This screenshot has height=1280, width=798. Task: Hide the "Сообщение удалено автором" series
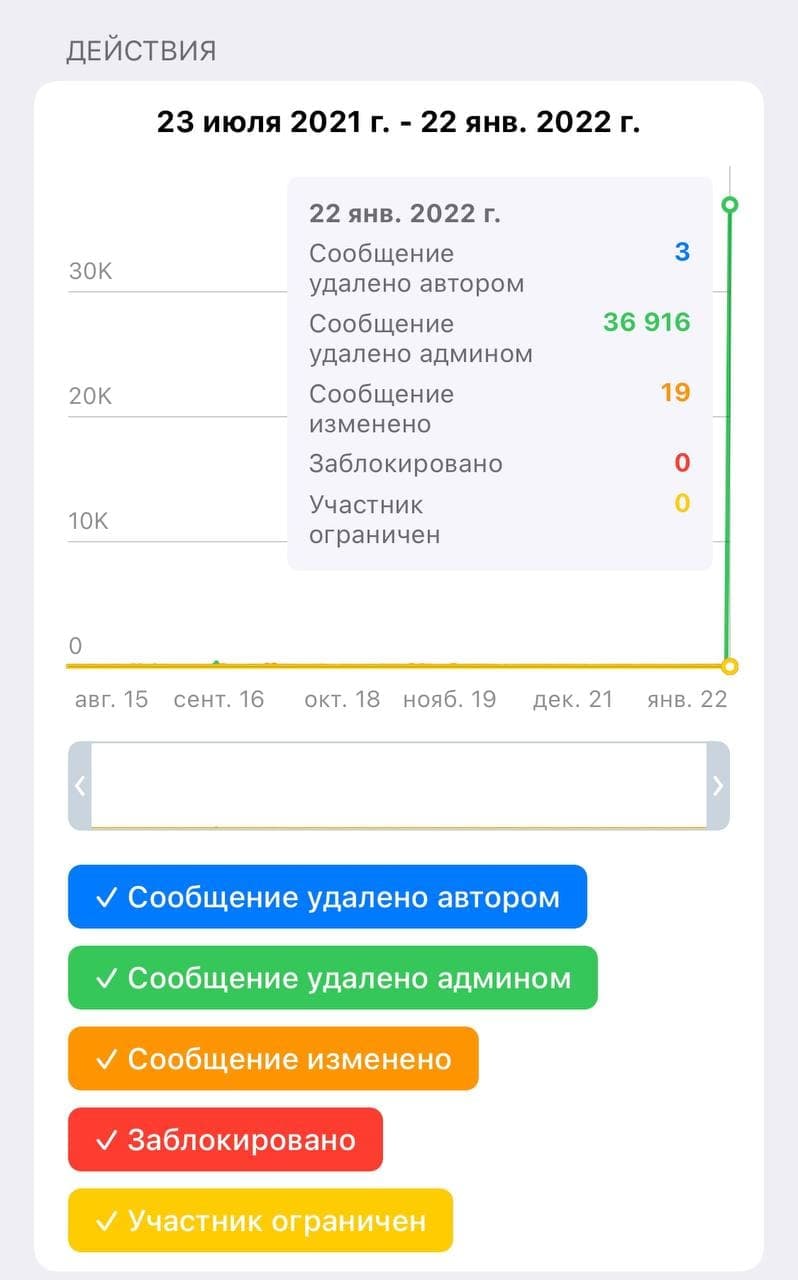[327, 897]
